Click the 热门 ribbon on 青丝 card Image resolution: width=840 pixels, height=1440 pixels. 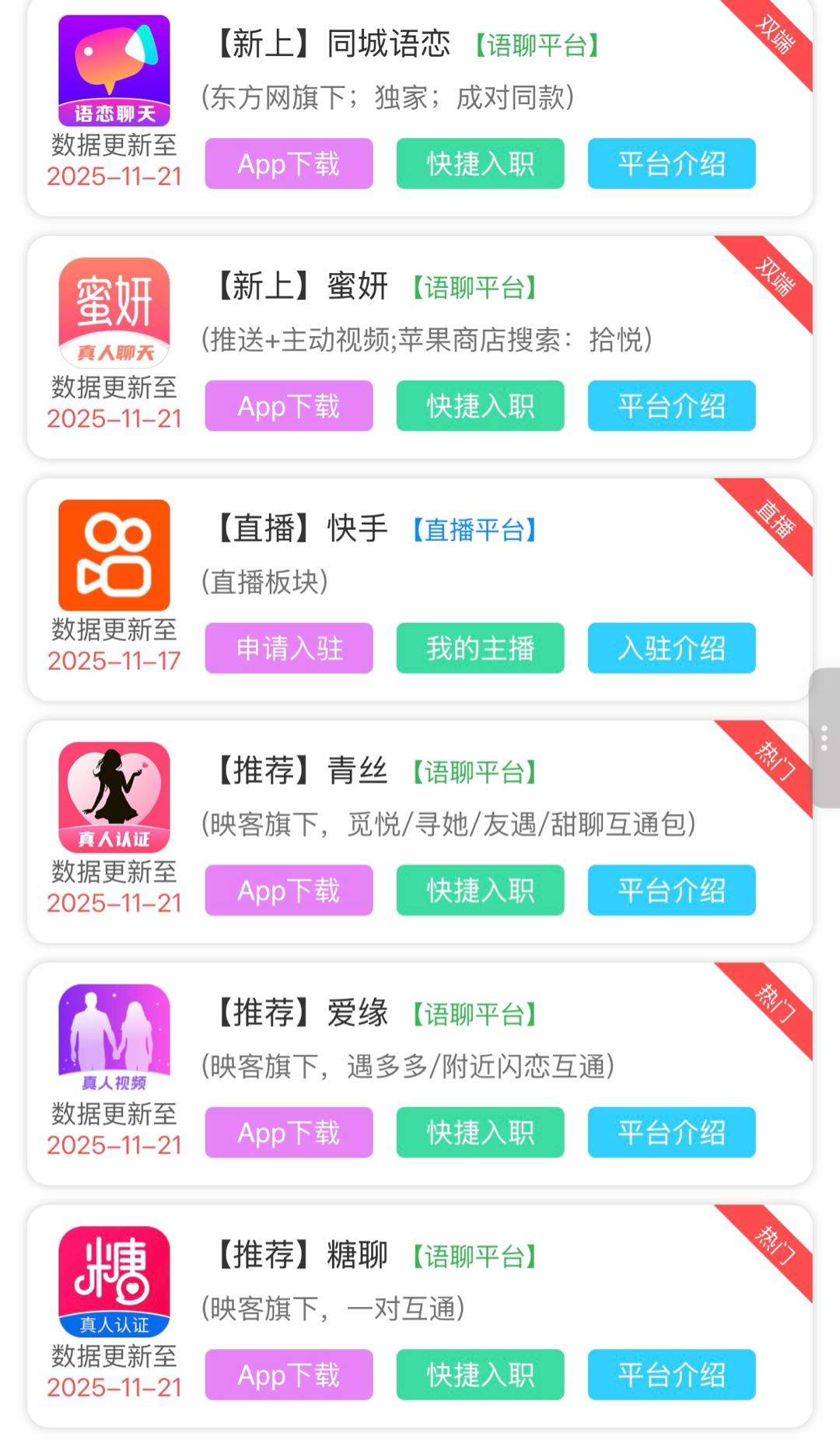pos(774,759)
